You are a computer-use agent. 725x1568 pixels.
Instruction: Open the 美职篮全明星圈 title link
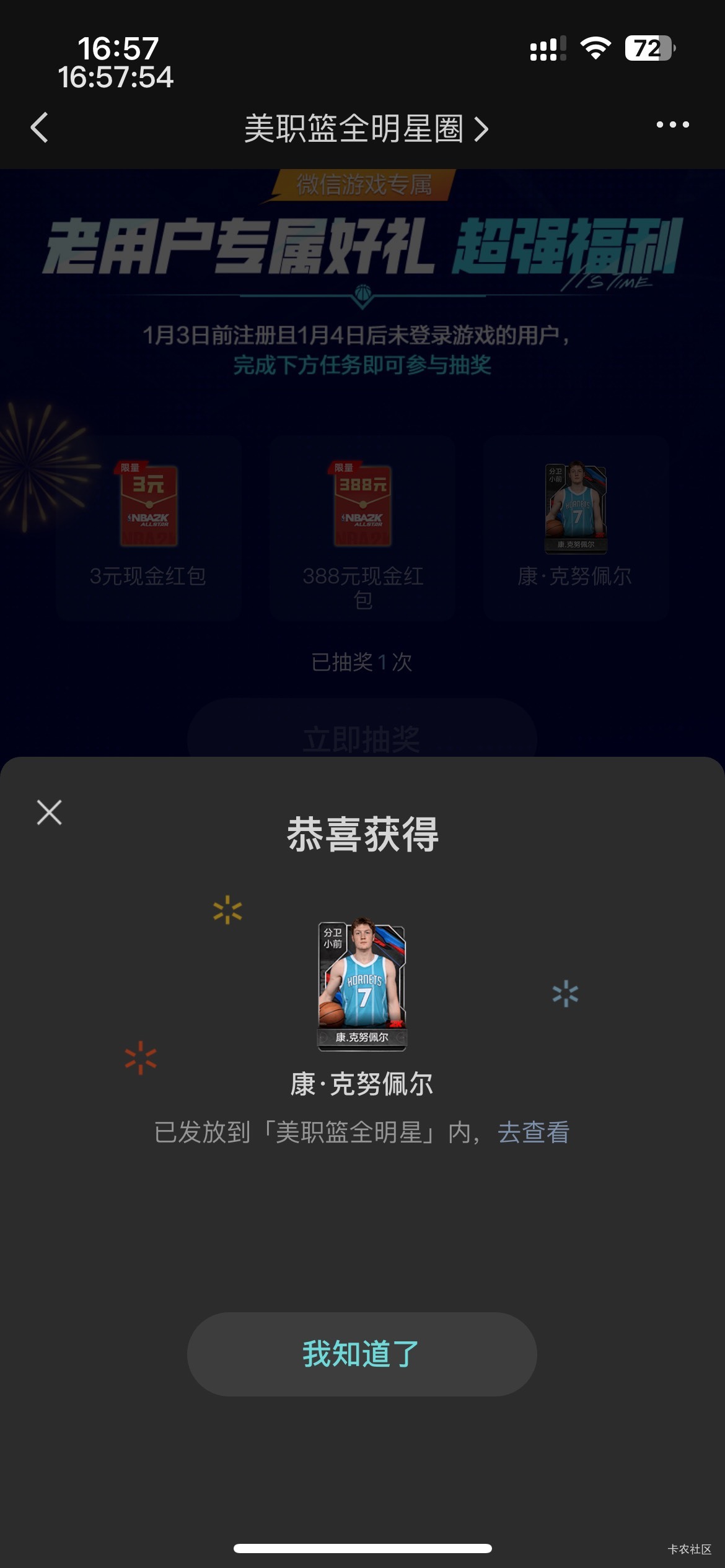[x=366, y=129]
